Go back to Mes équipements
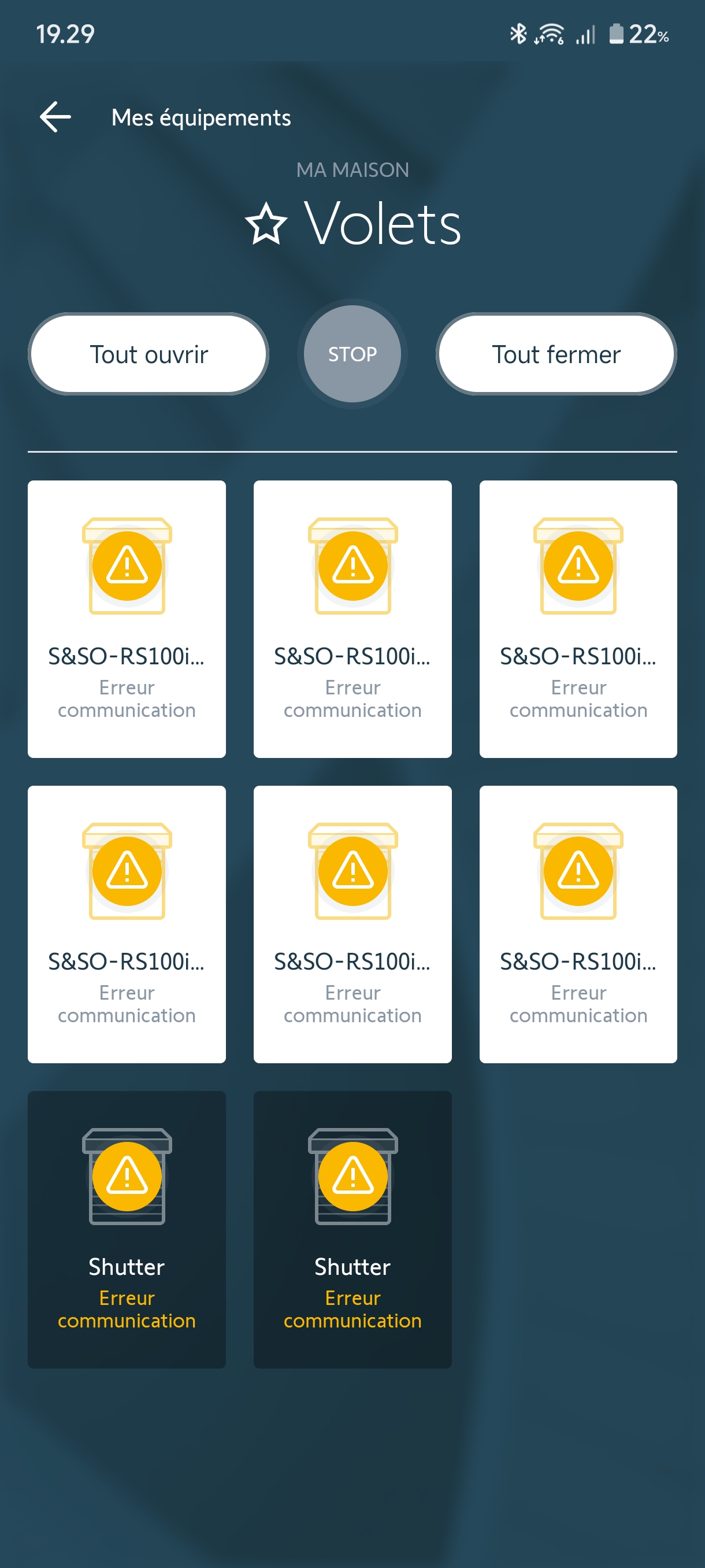705x1568 pixels. pos(55,117)
